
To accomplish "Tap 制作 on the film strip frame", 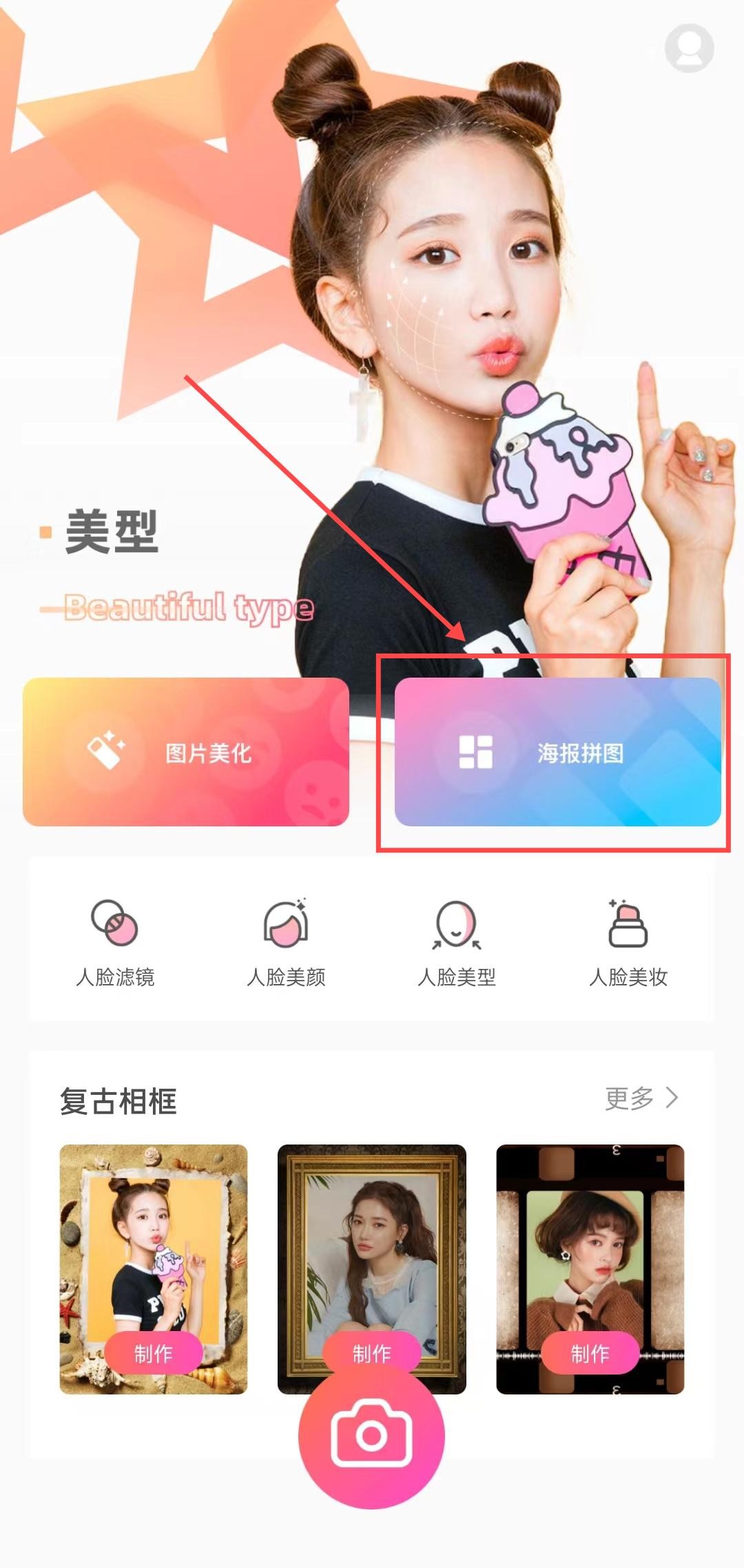I will pos(590,1353).
